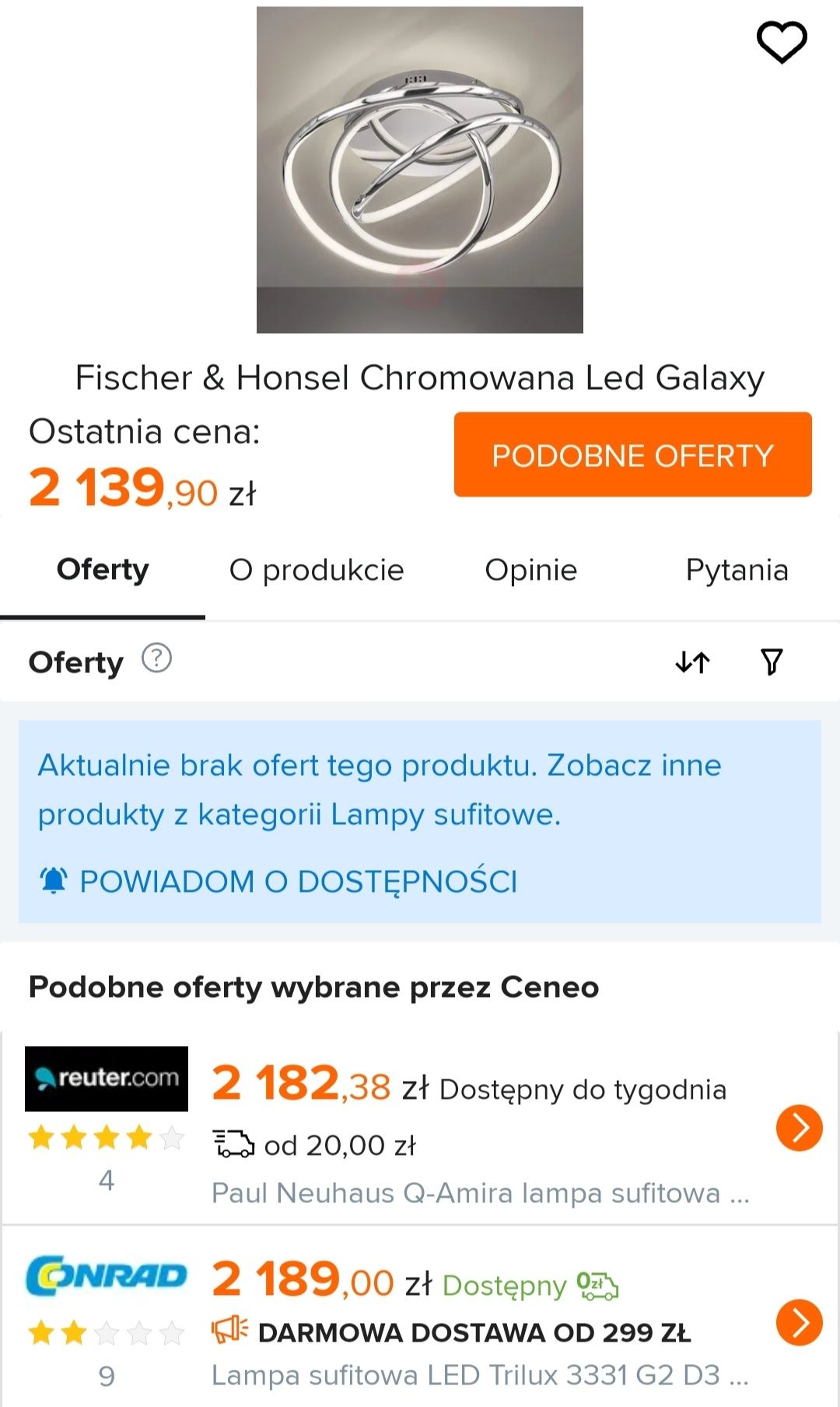This screenshot has width=840, height=1407.
Task: Tap the PODOBNE OFERTY button
Action: [632, 454]
